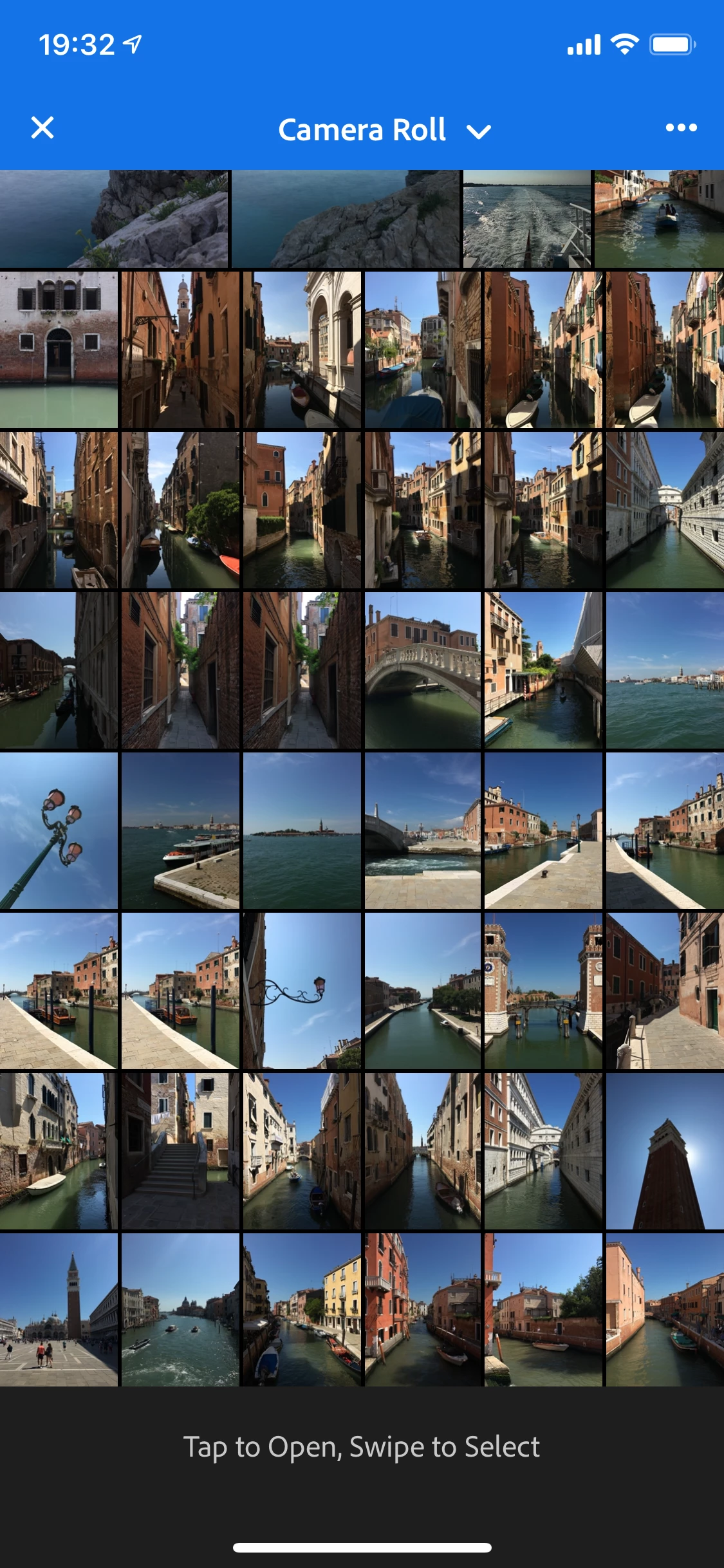The height and width of the screenshot is (1568, 724).
Task: Open the backlit bell tower silhouette photo
Action: pos(665,1151)
